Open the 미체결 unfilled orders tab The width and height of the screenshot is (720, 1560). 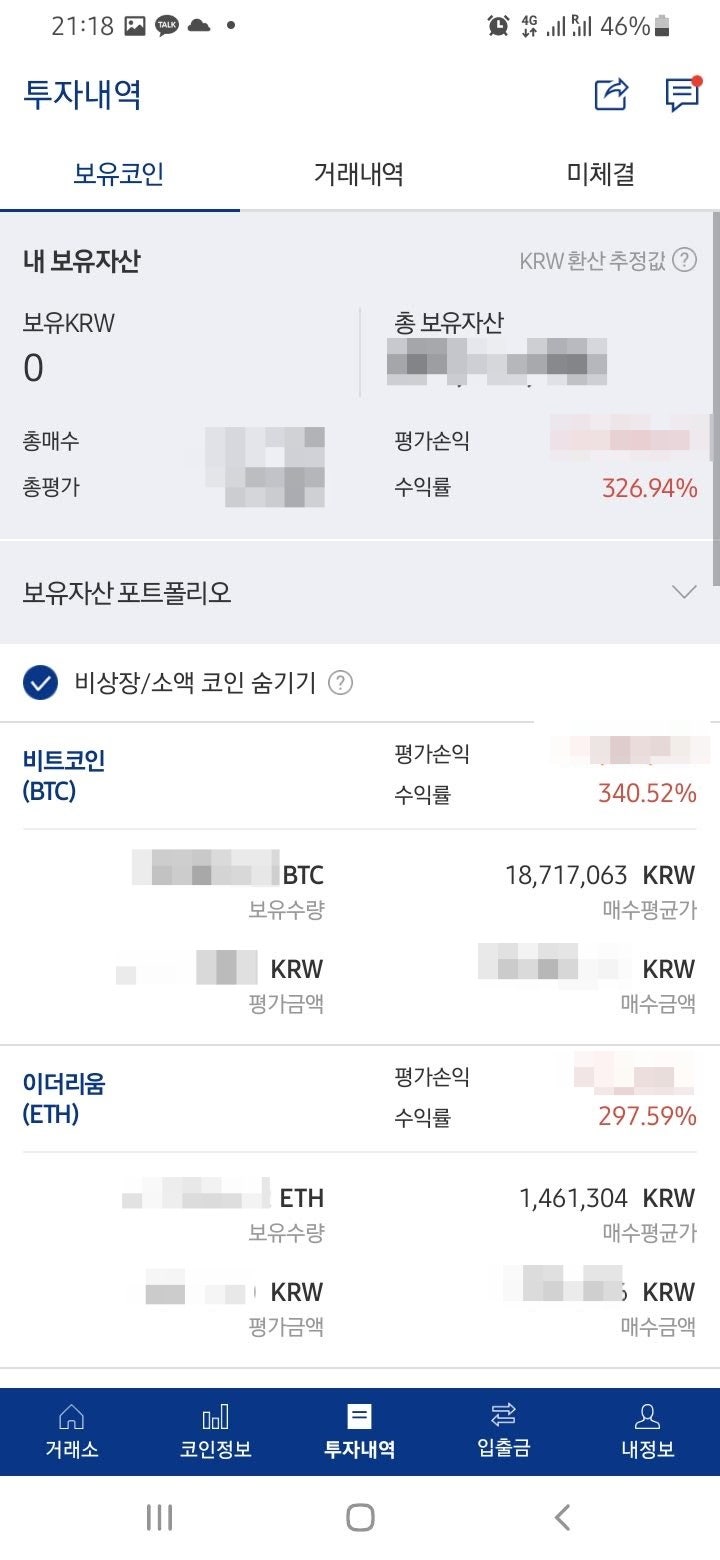[x=600, y=174]
